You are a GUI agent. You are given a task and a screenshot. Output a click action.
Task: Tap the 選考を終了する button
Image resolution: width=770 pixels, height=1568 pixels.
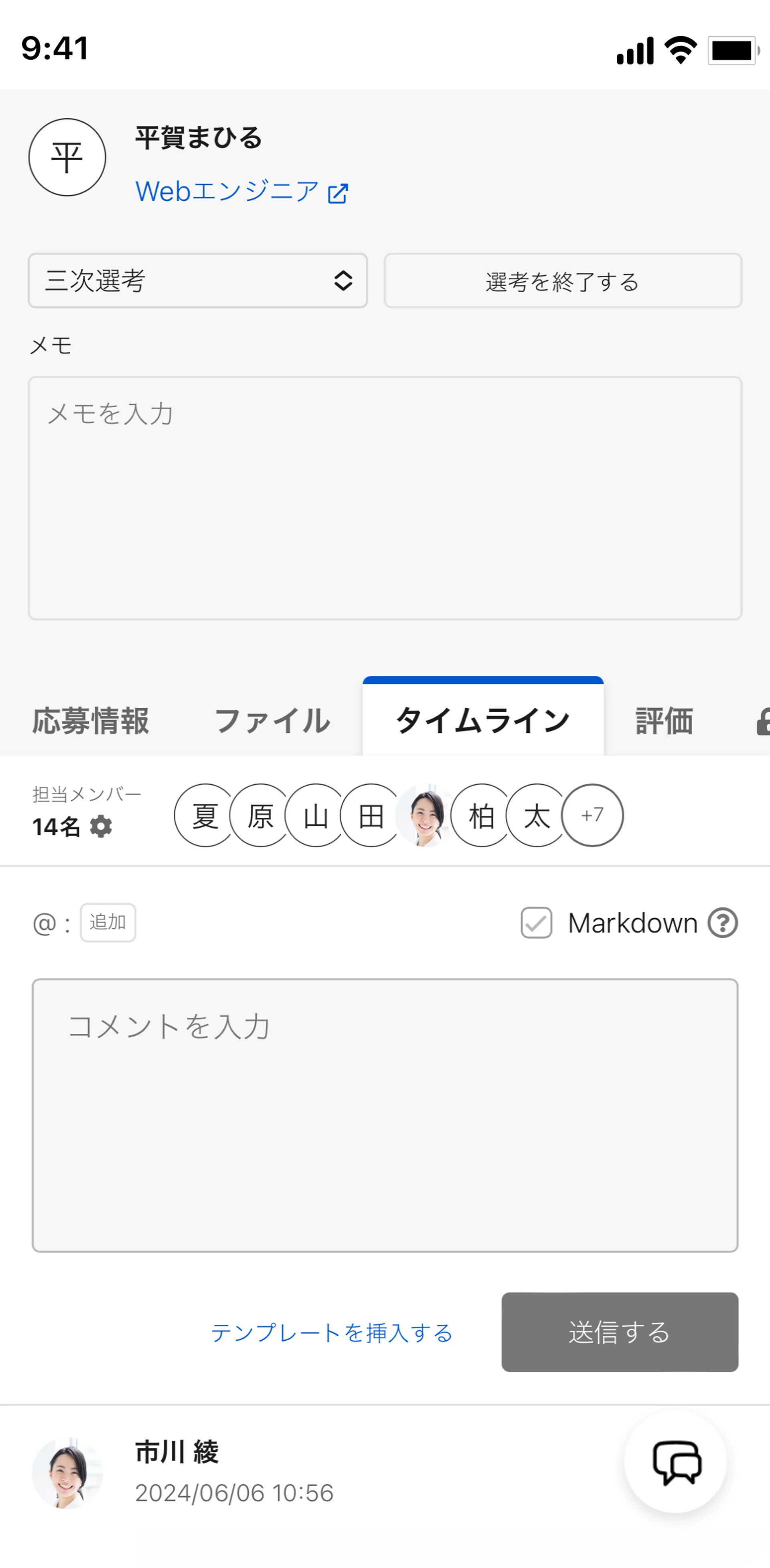click(563, 281)
